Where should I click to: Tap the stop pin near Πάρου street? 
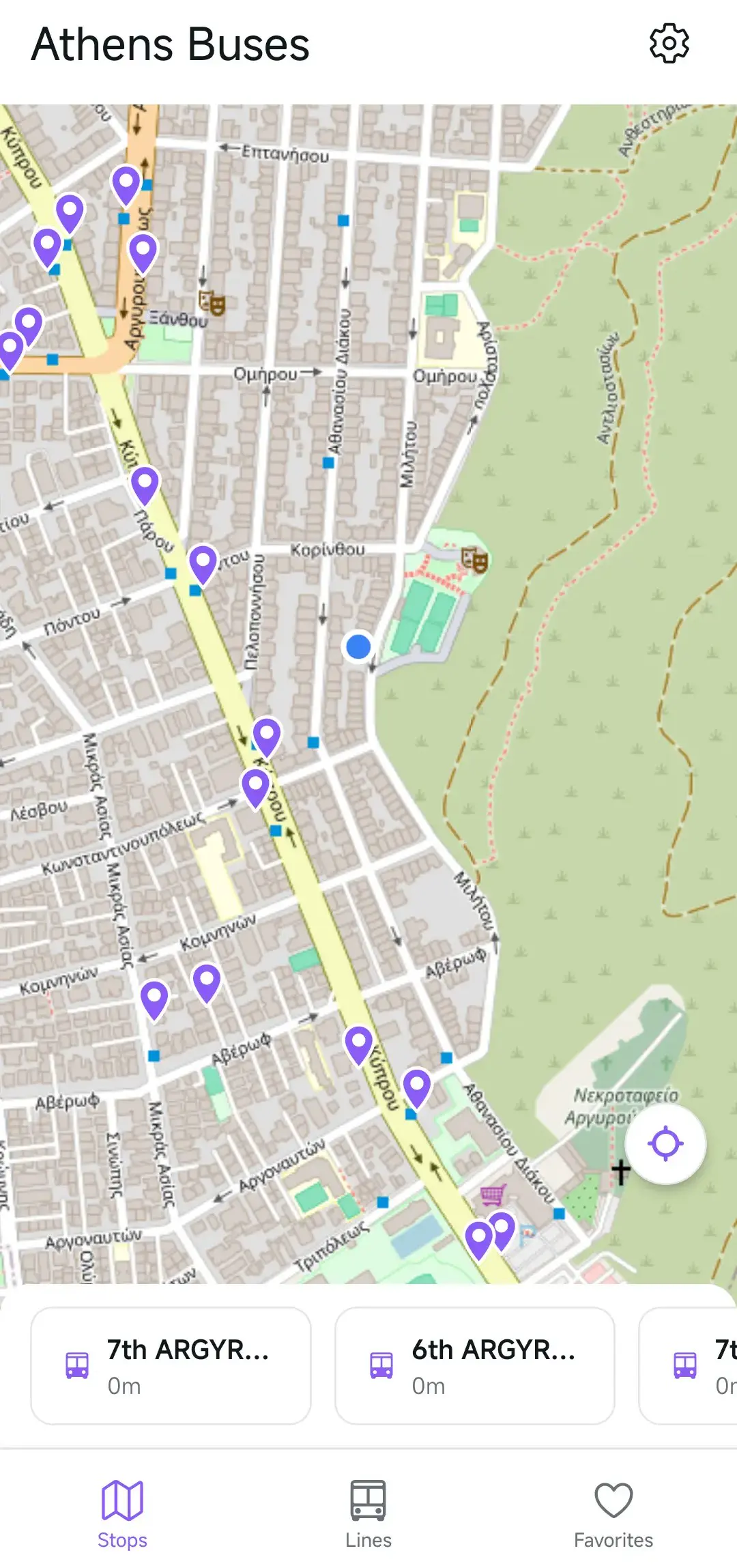(145, 483)
